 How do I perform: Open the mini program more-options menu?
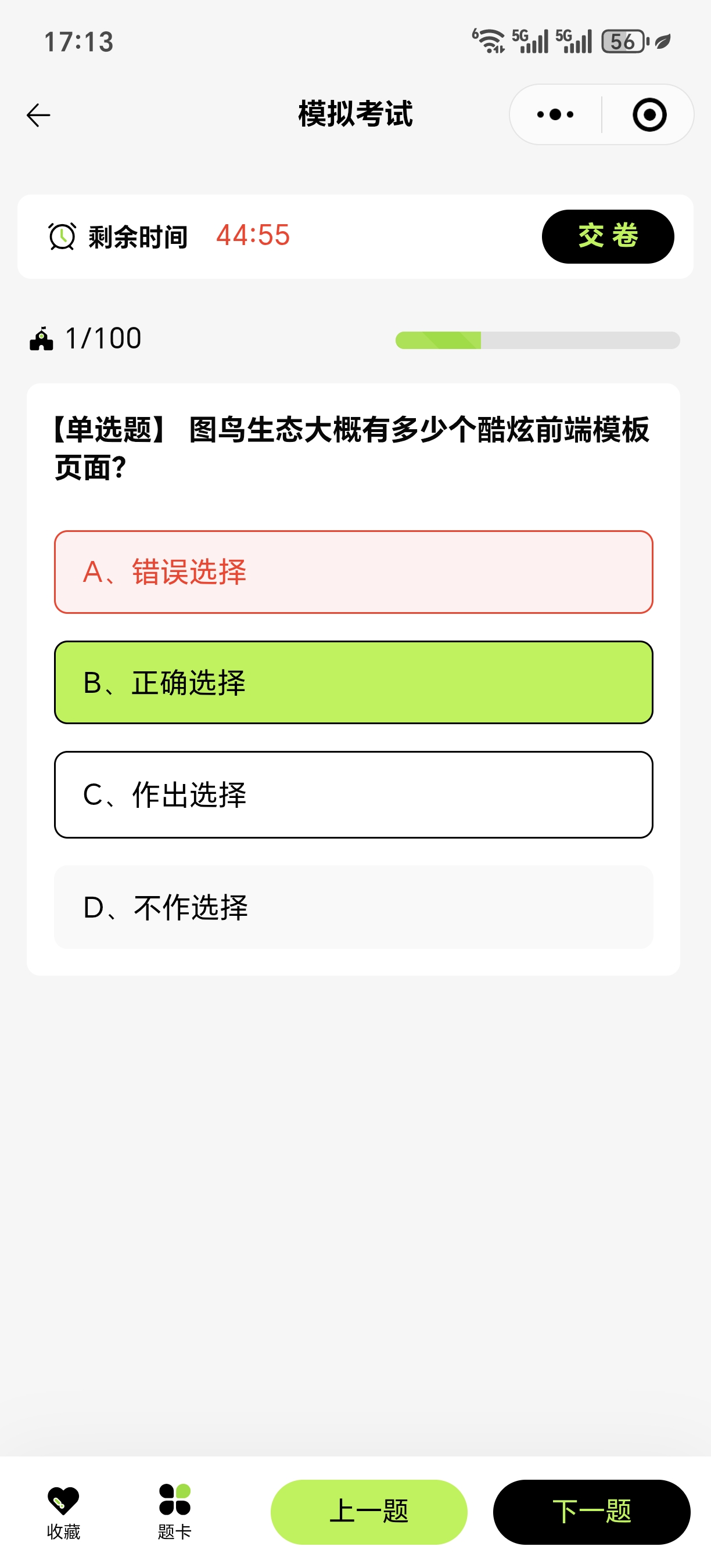[x=555, y=114]
